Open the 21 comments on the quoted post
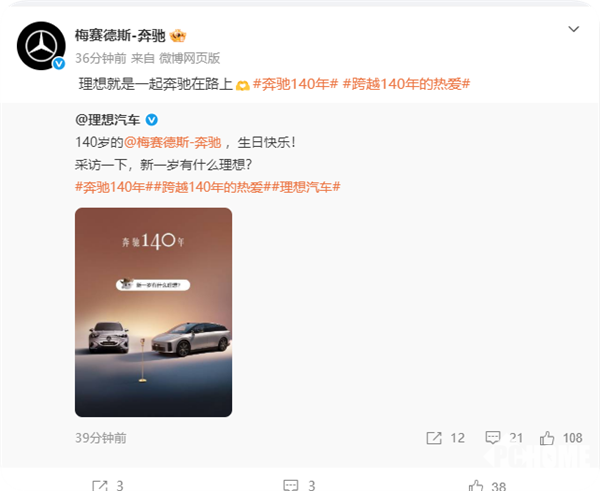Image resolution: width=600 pixels, height=491 pixels. pos(504,438)
